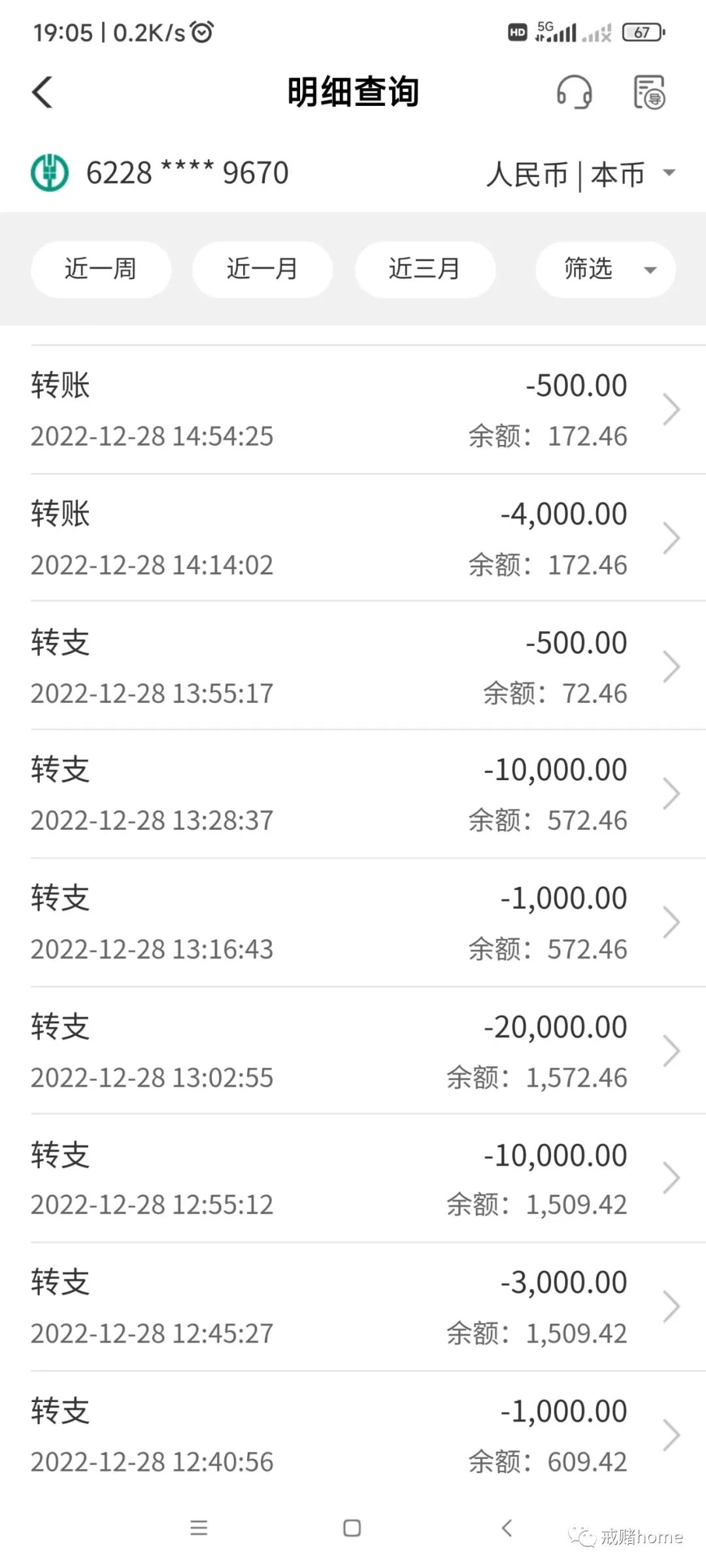Viewport: 706px width, 1568px height.
Task: View details of the -4,000.00 转账
Action: click(x=353, y=538)
